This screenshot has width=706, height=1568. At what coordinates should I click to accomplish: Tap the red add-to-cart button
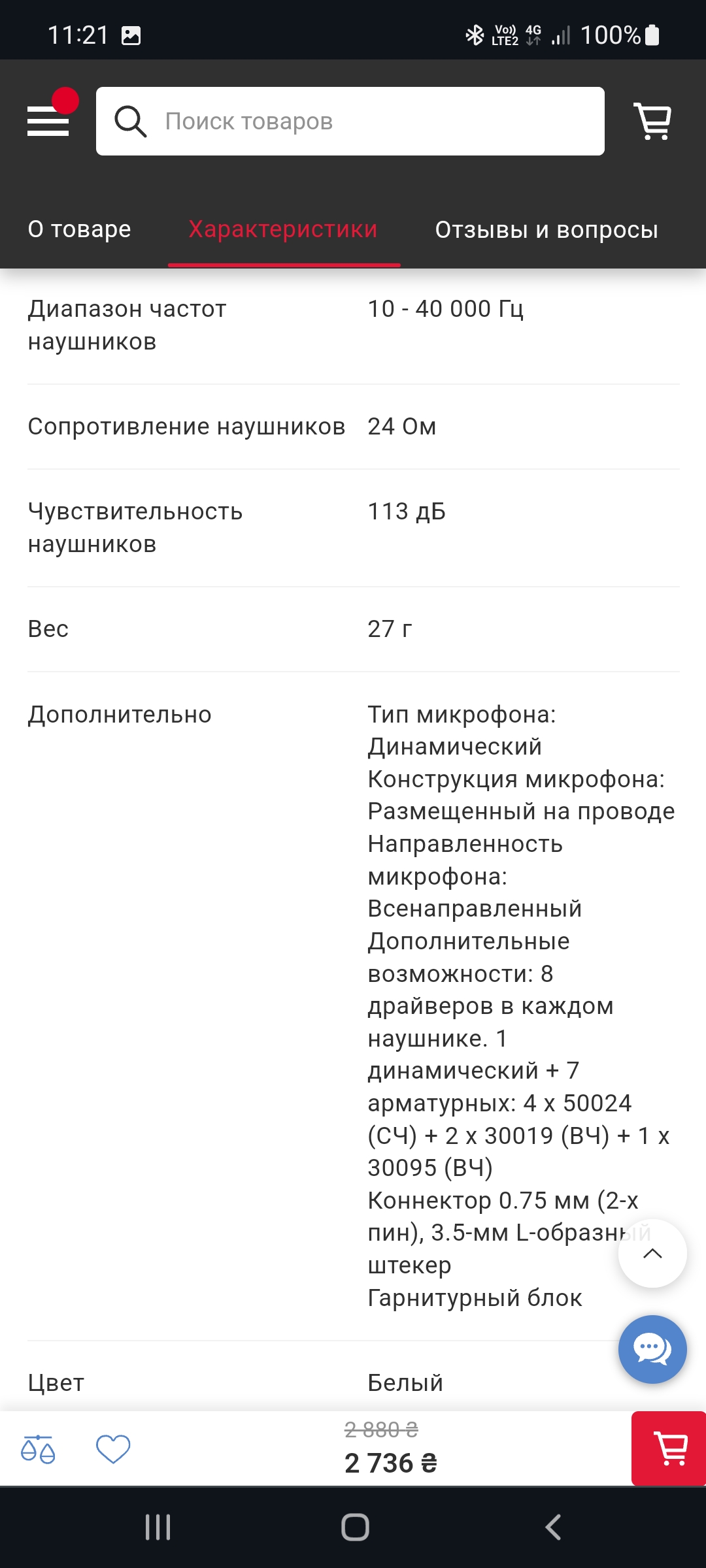pyautogui.click(x=669, y=1448)
